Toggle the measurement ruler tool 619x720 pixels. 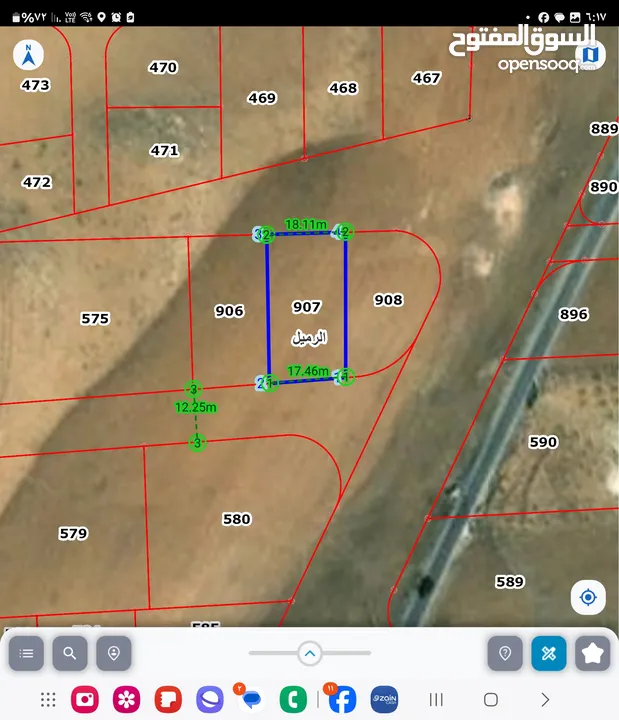[x=549, y=654]
